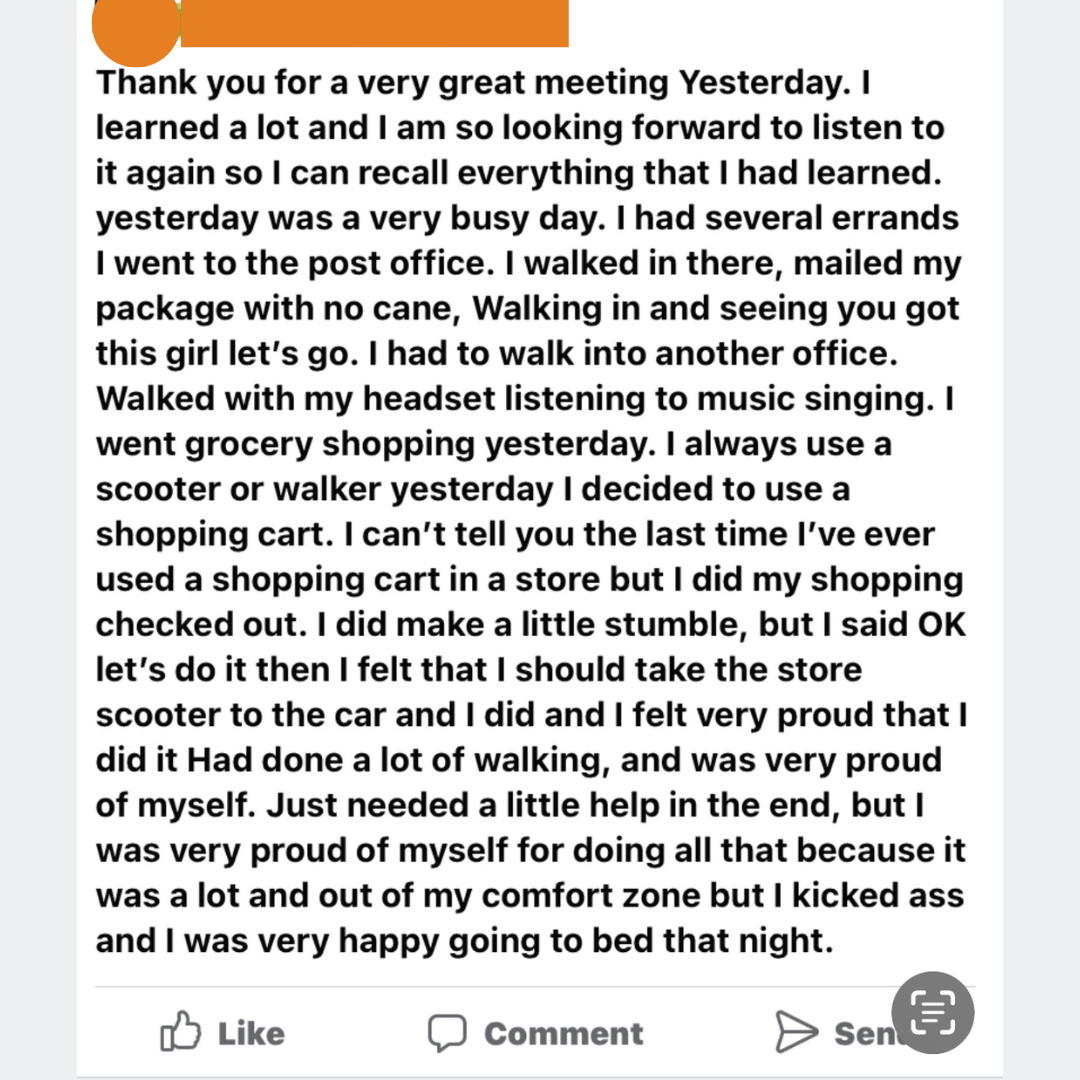Tap the floating text scan button

point(933,1012)
